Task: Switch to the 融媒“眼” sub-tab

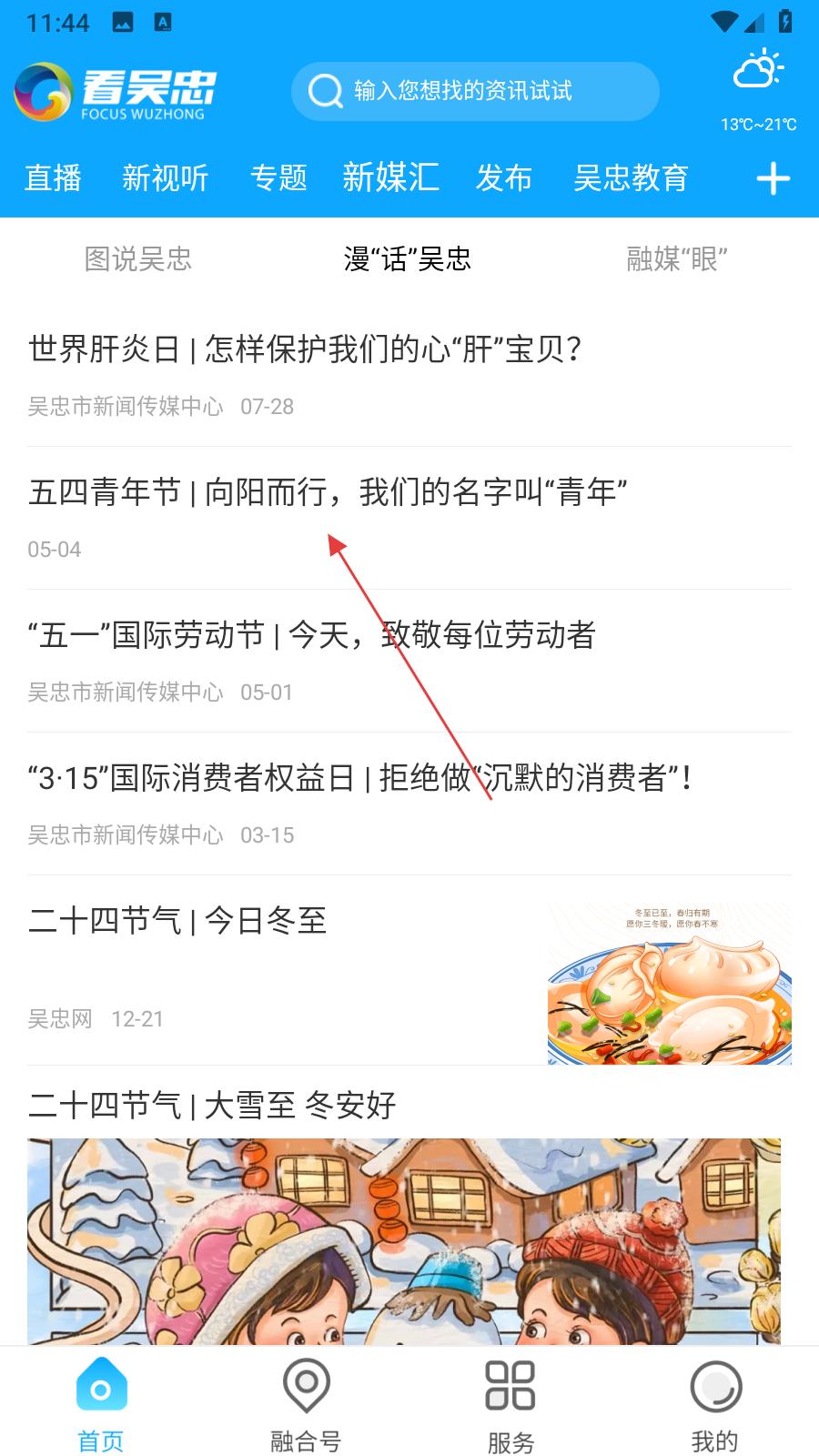Action: (677, 259)
